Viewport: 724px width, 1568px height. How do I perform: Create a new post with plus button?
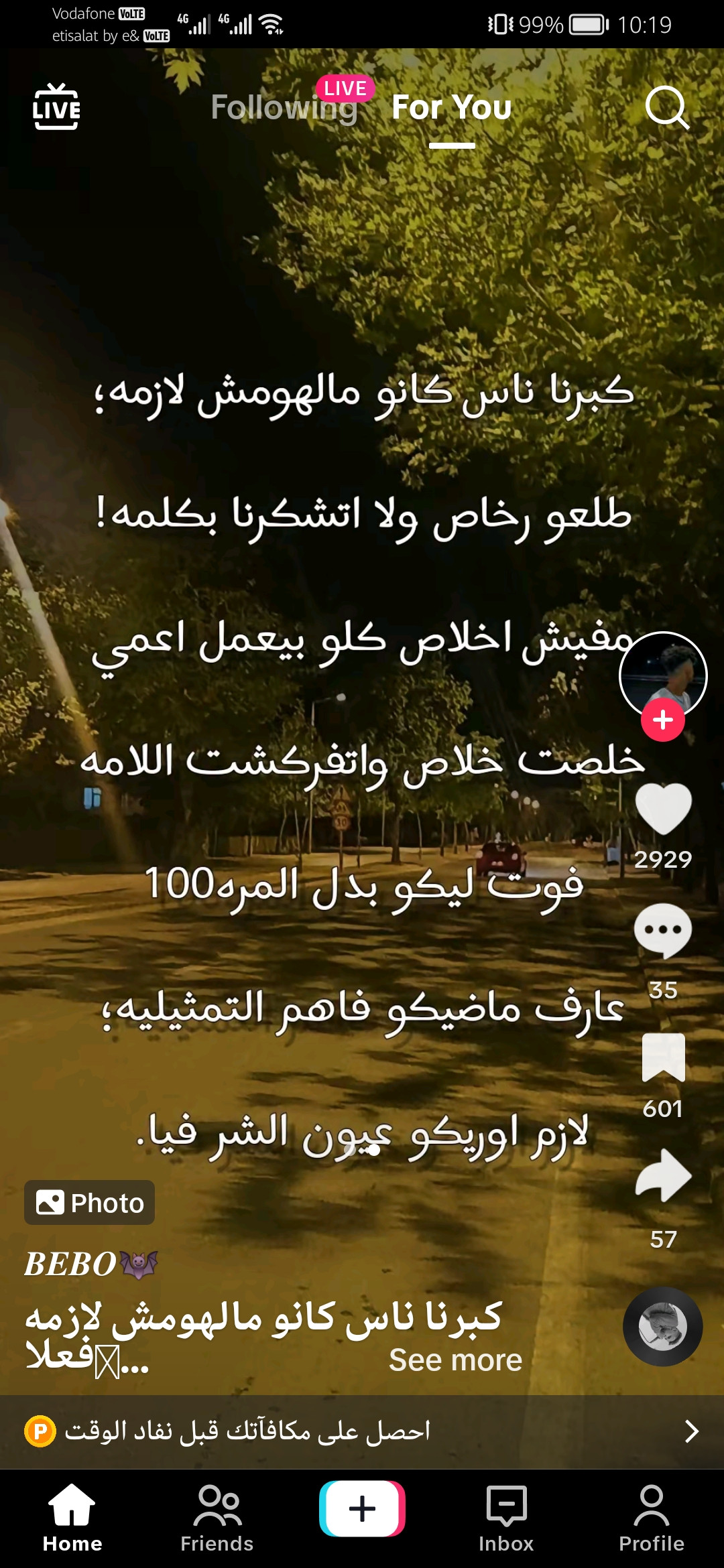(x=362, y=1508)
